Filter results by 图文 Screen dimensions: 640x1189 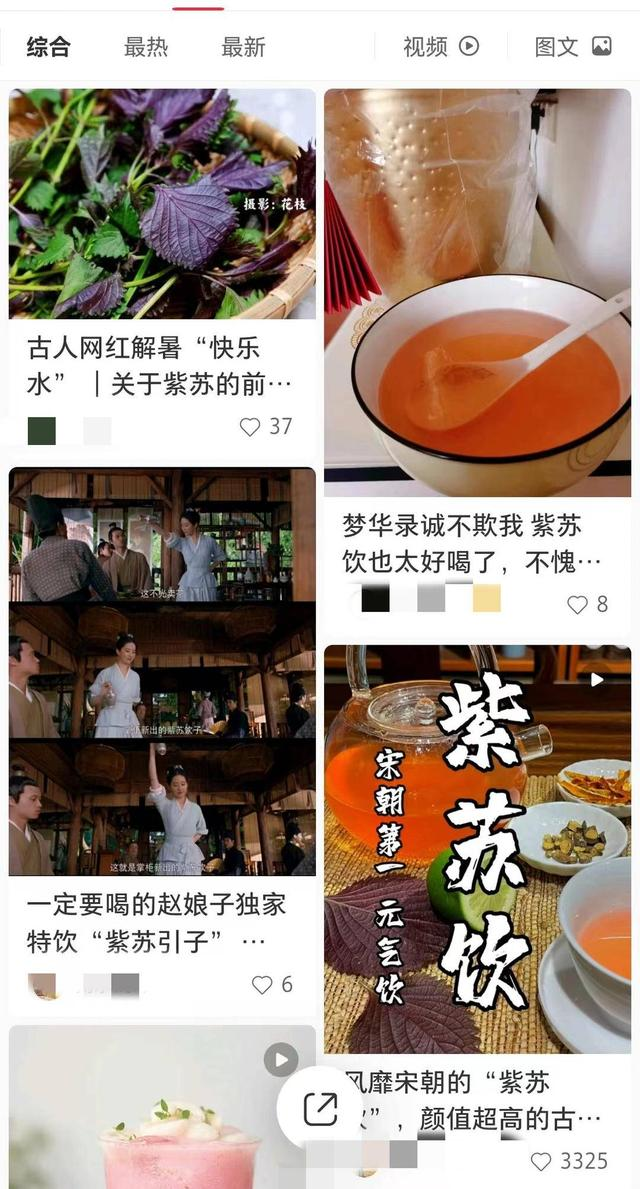pyautogui.click(x=572, y=46)
